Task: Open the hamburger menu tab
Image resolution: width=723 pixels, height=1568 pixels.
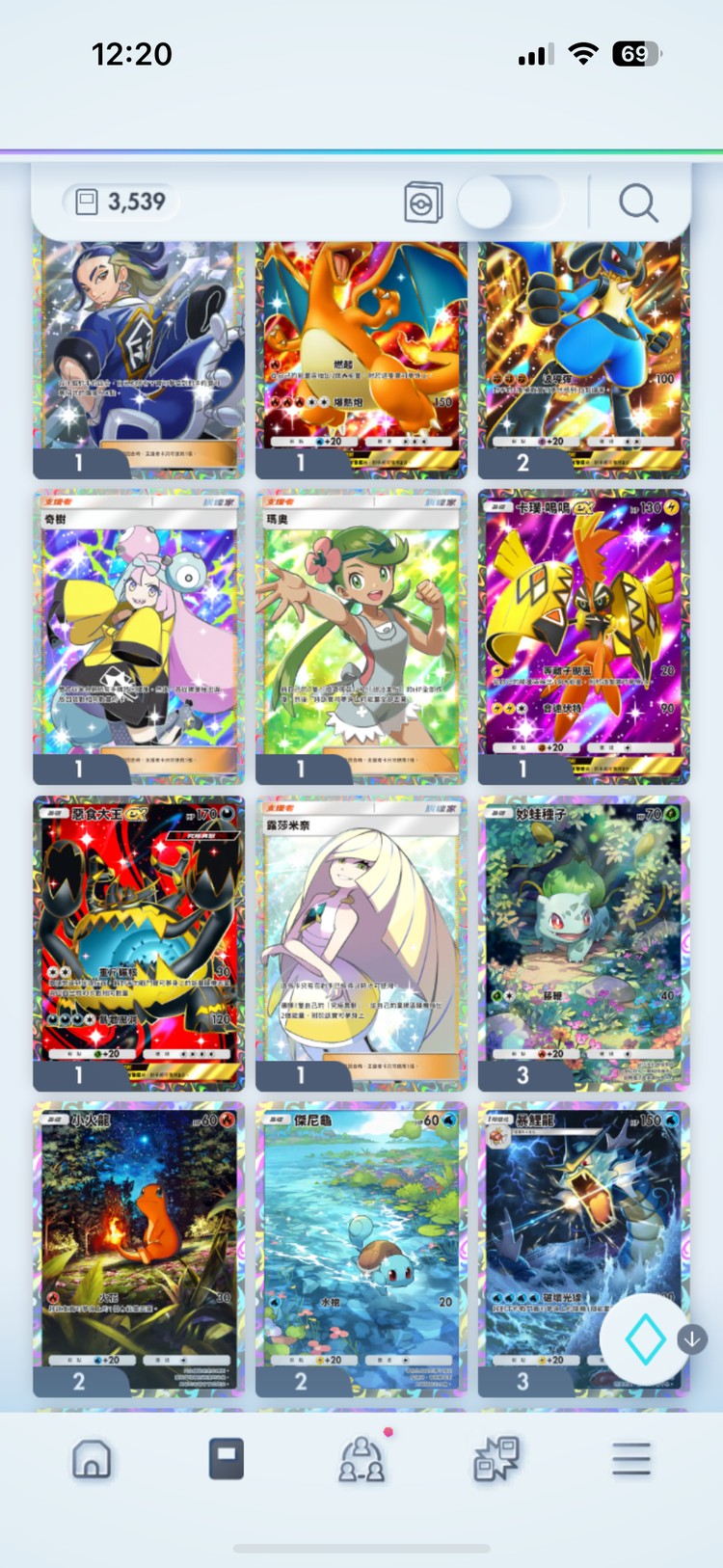Action: click(x=631, y=1459)
